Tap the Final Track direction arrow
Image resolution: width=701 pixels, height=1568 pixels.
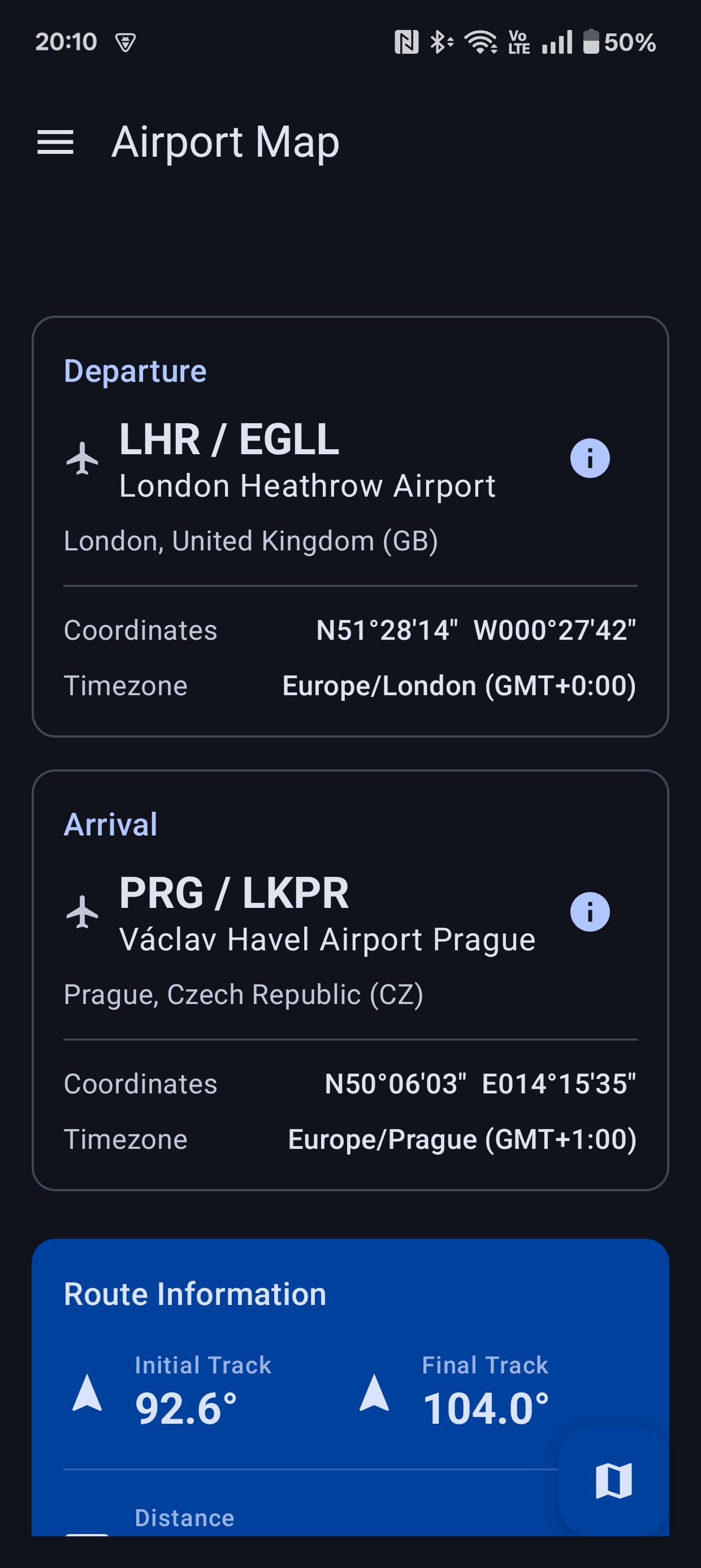pos(374,1394)
